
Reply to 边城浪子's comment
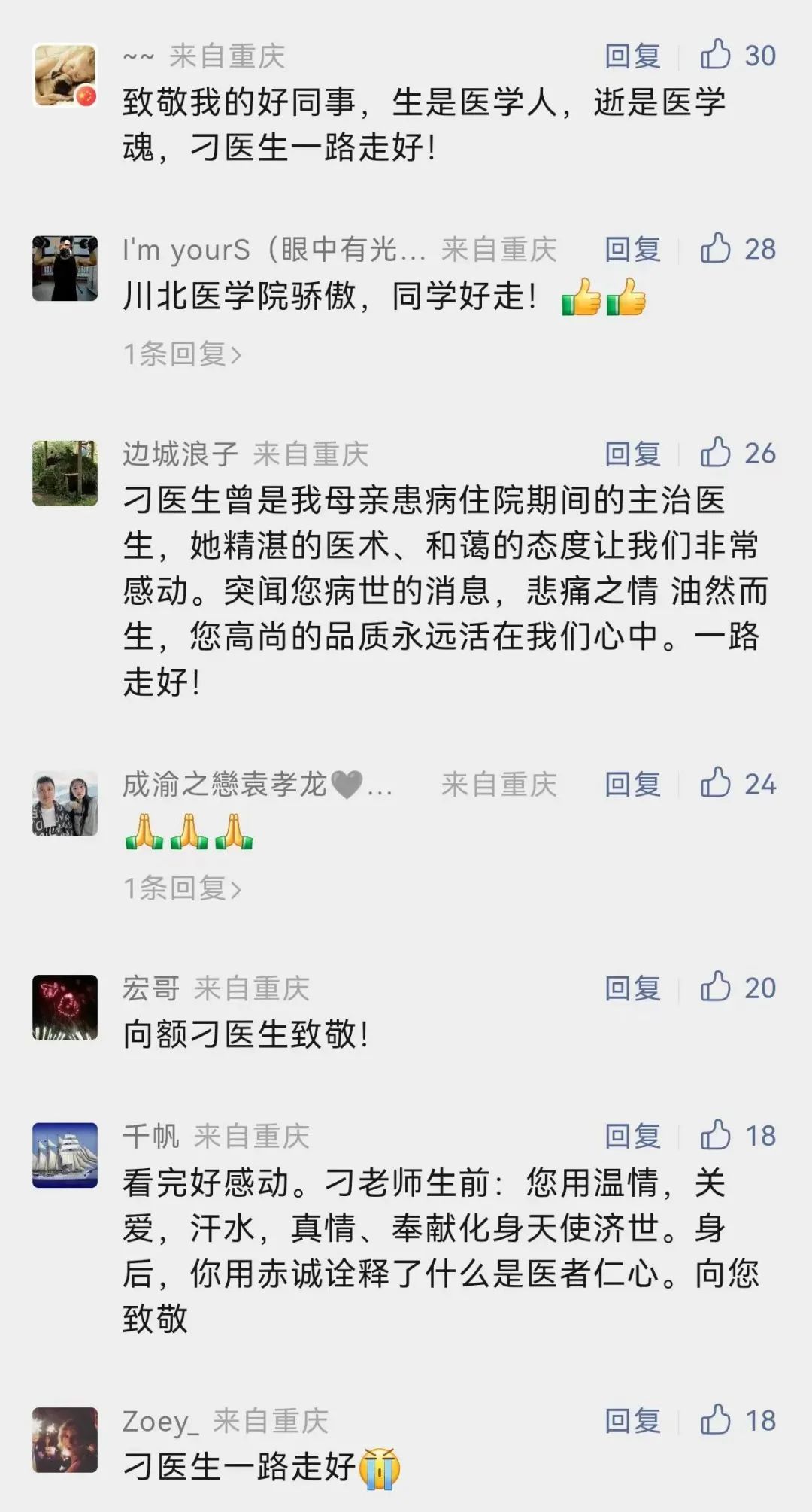[632, 454]
